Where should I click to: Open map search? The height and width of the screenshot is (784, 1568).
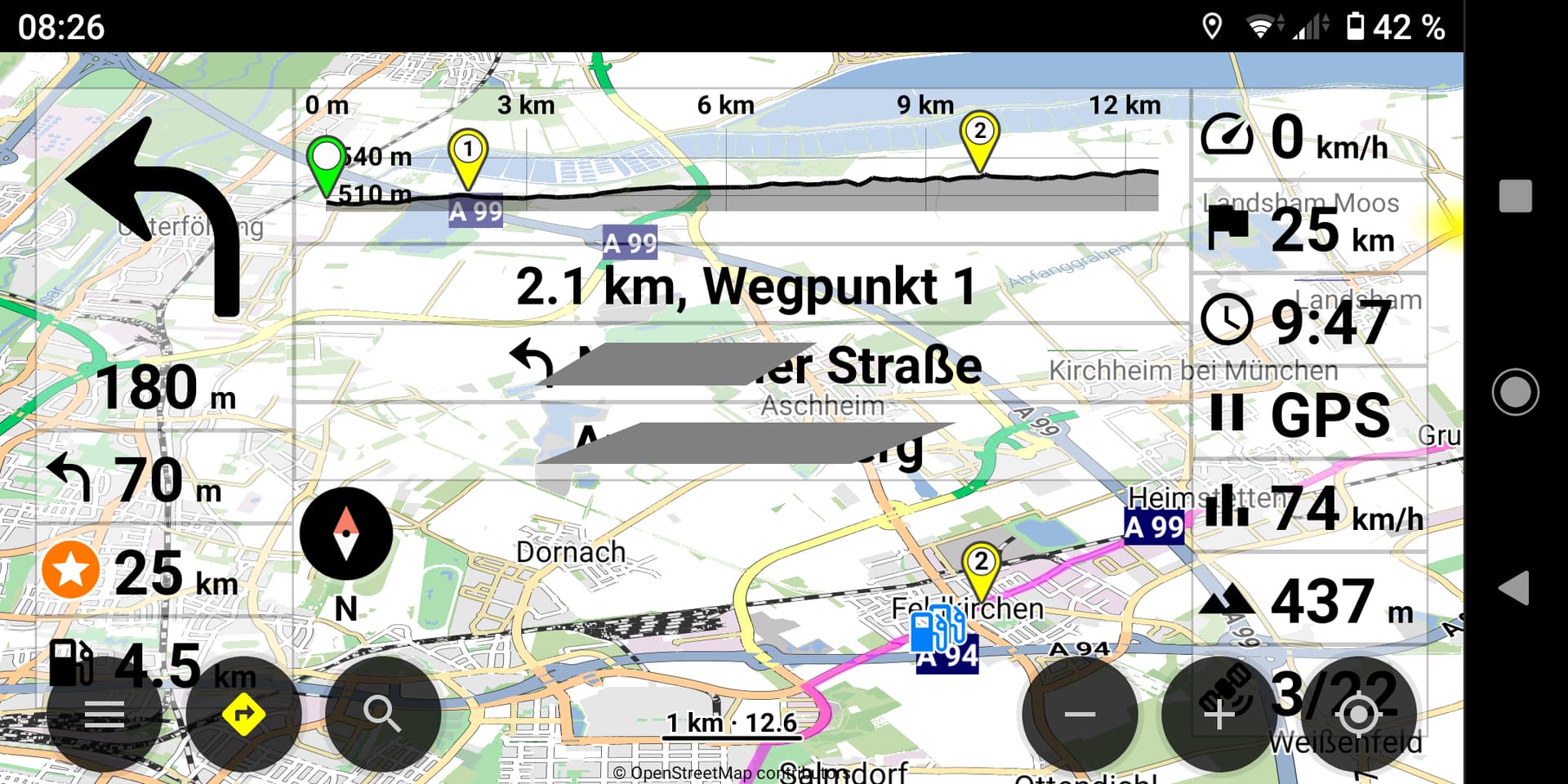382,714
